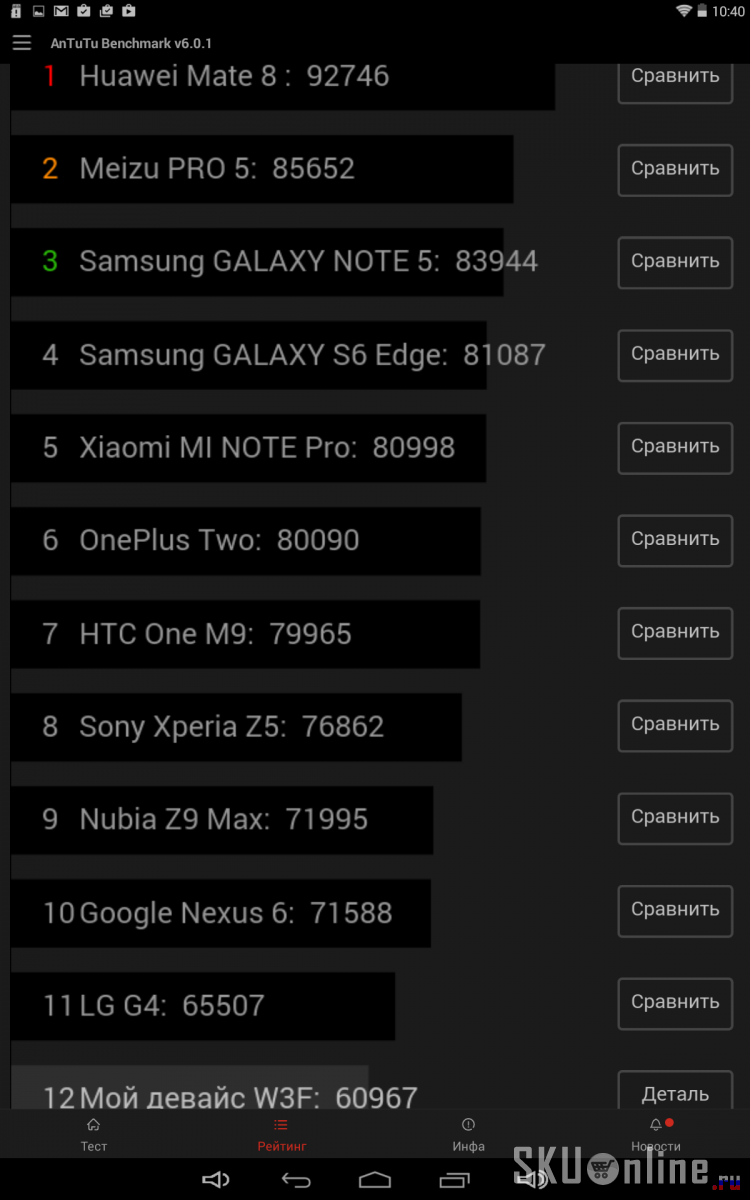
Task: Switch to the Тест tab
Action: pyautogui.click(x=94, y=1135)
